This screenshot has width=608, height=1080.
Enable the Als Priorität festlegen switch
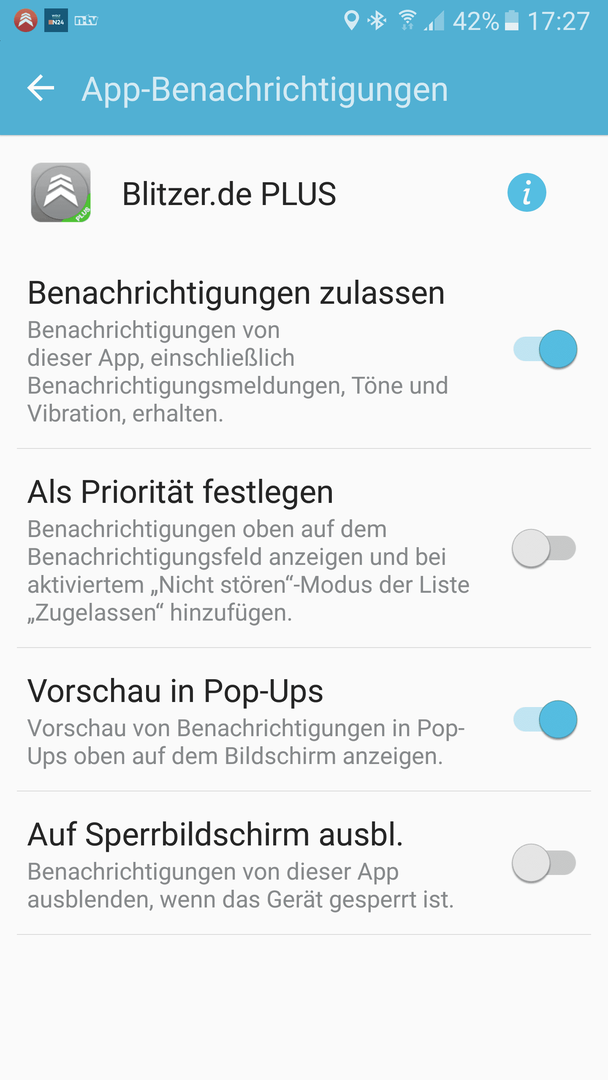pyautogui.click(x=544, y=549)
